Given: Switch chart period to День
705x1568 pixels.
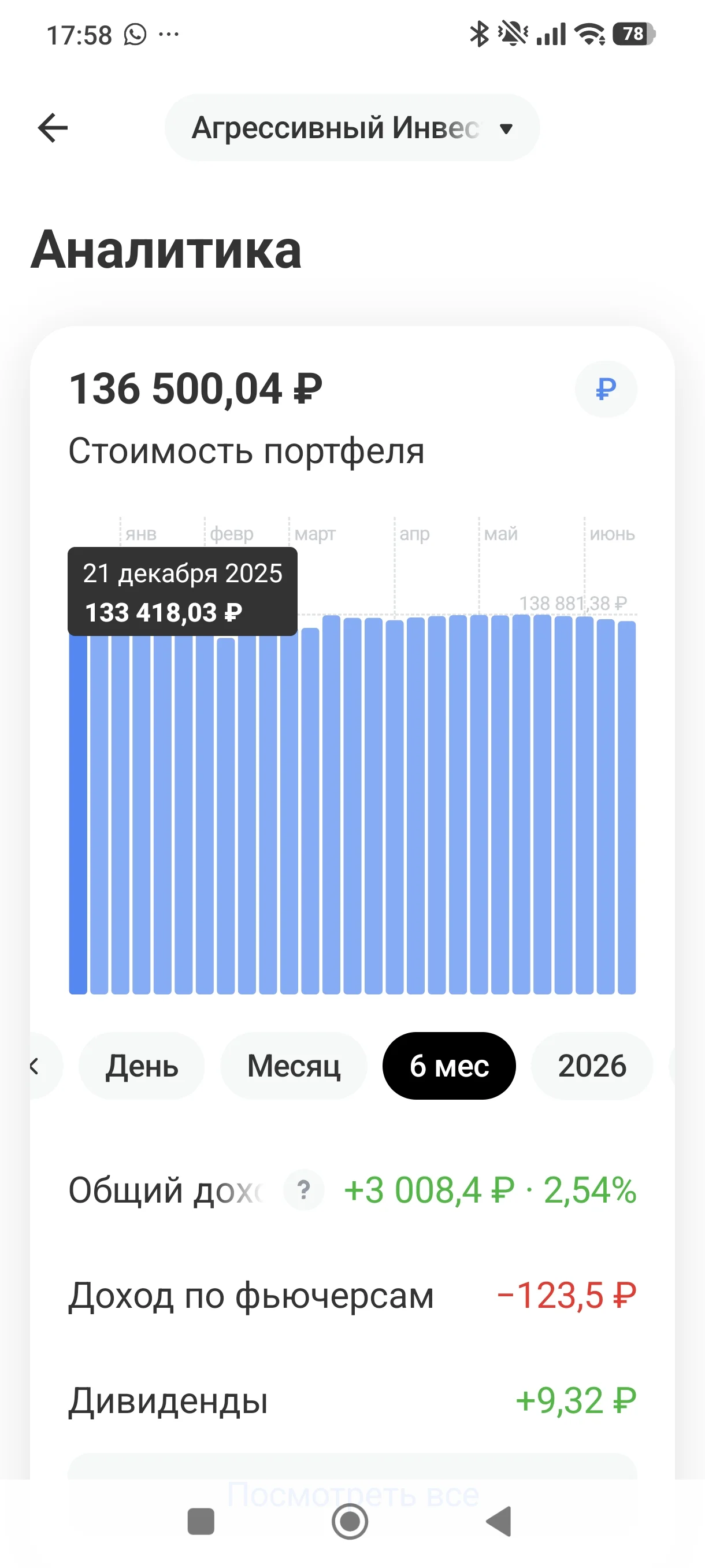Looking at the screenshot, I should pos(142,1065).
